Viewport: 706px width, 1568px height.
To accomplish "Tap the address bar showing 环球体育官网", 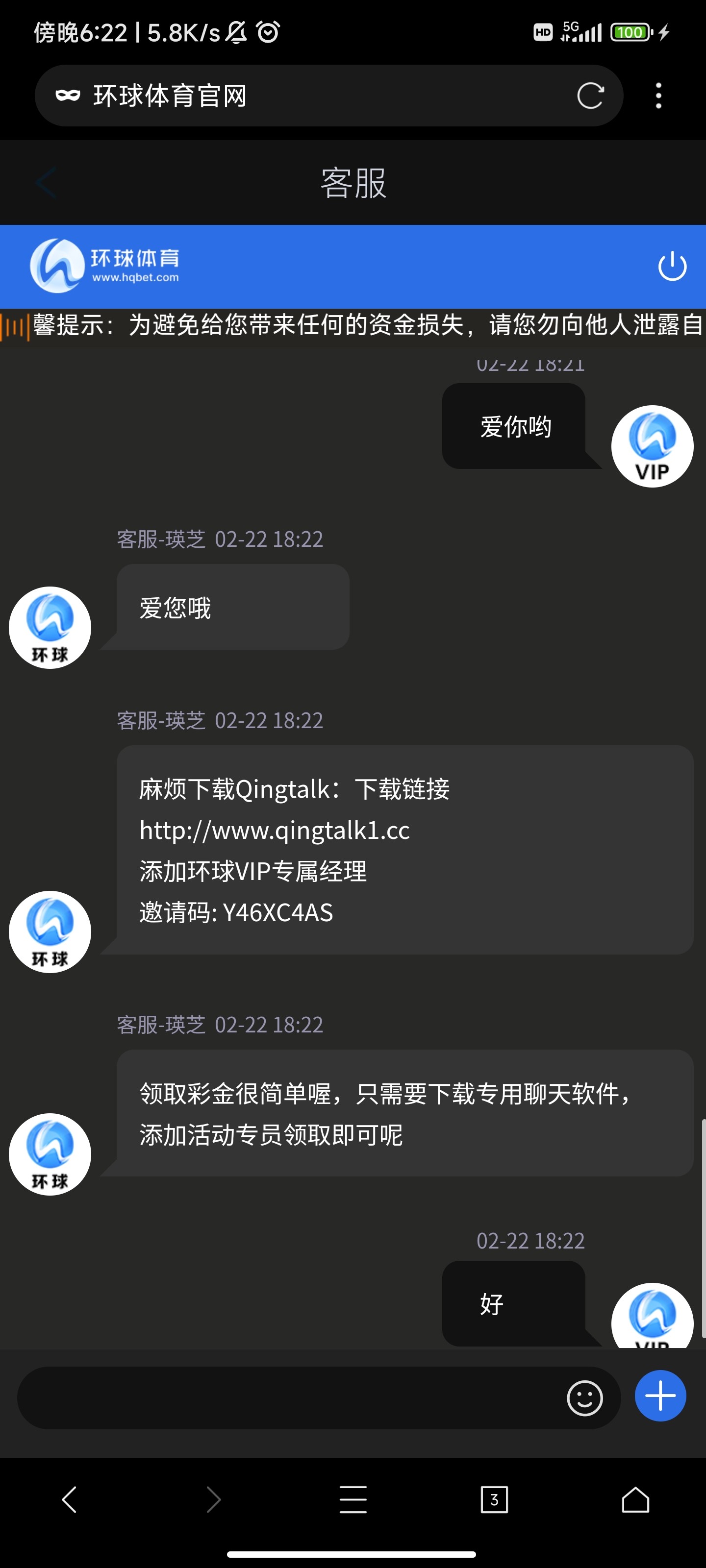I will point(304,96).
